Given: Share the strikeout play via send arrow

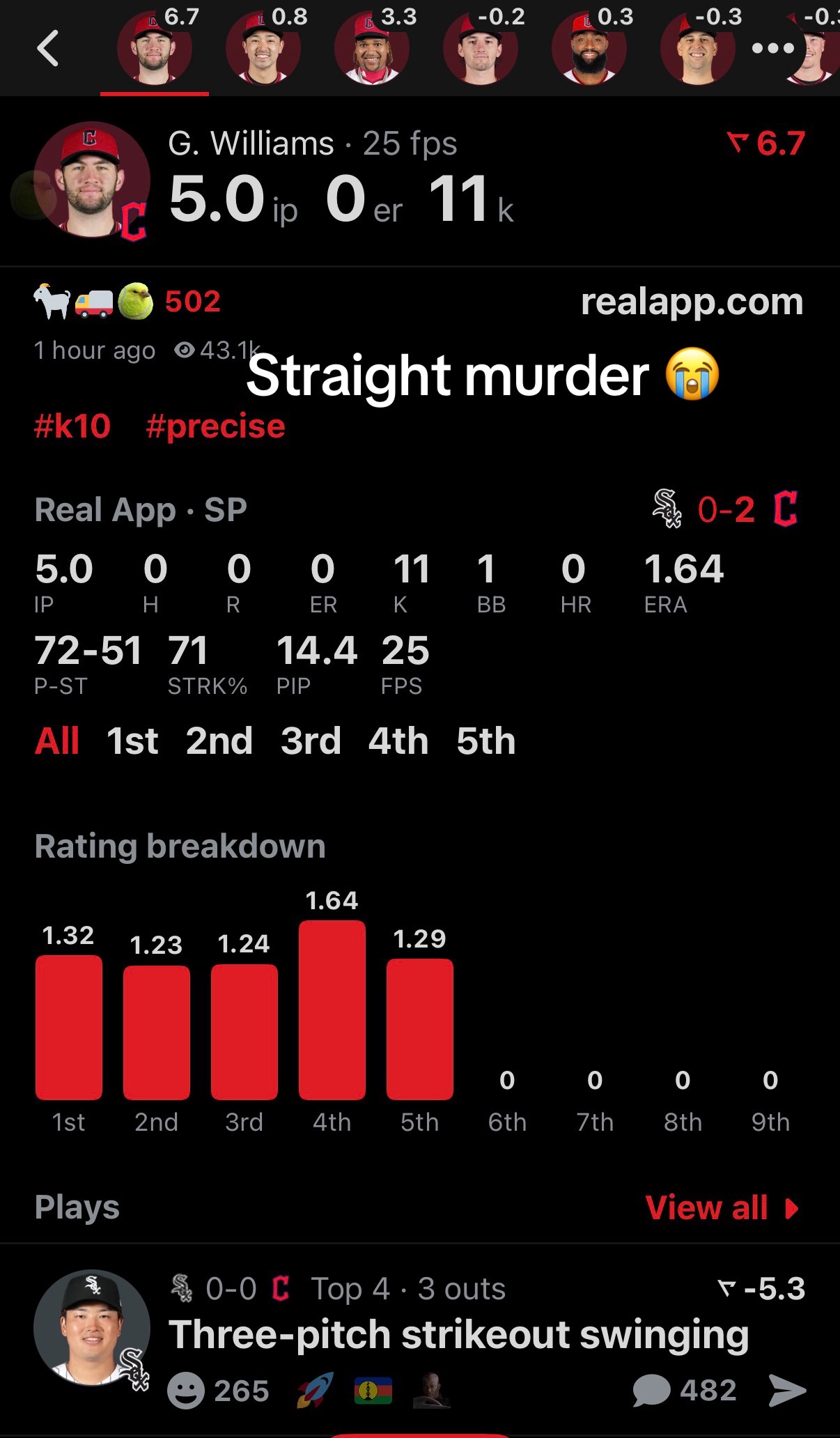Looking at the screenshot, I should click(788, 1391).
